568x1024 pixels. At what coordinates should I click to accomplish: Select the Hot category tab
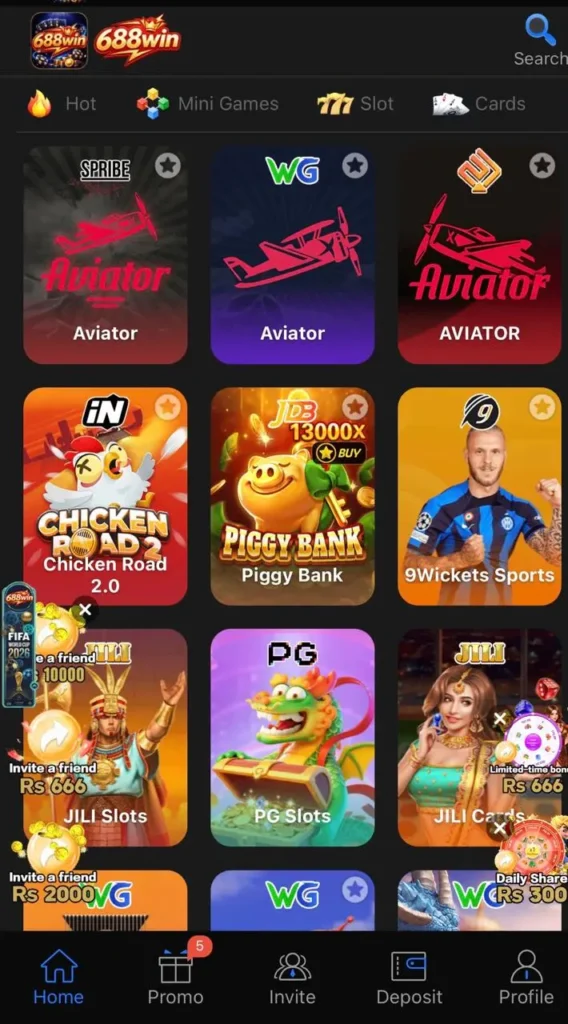point(62,104)
